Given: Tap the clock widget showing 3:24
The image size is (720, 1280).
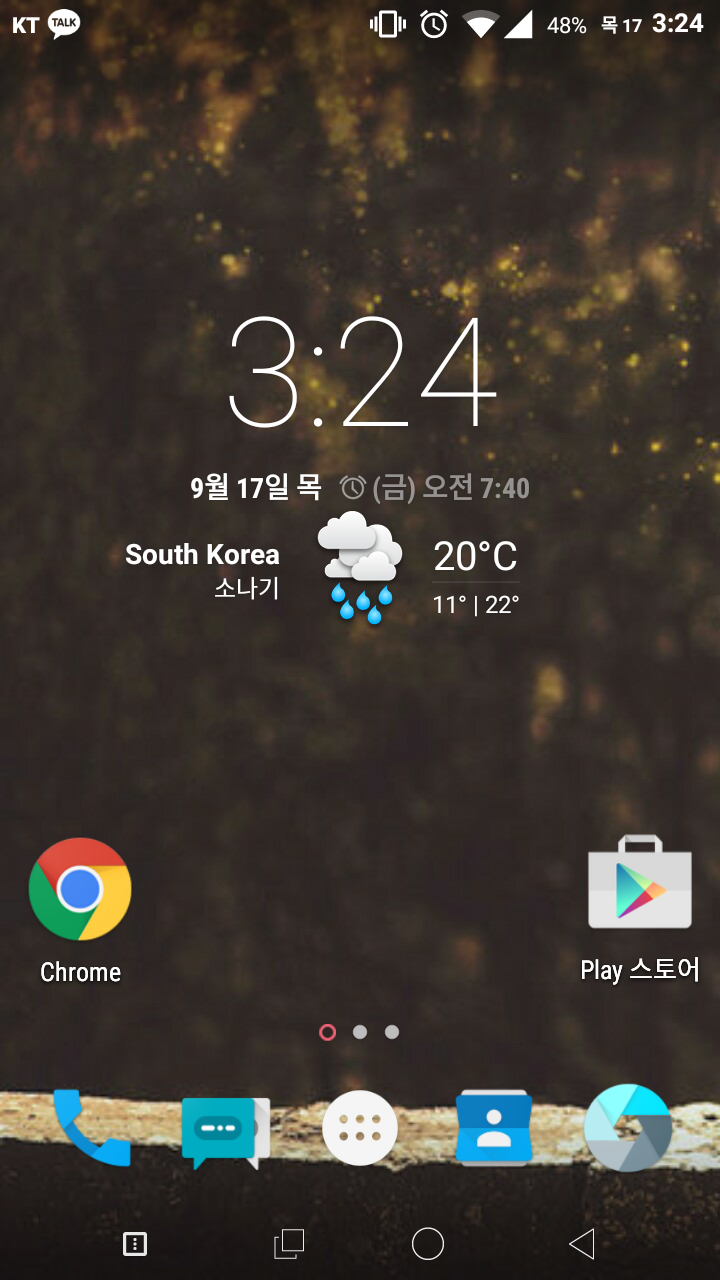Looking at the screenshot, I should coord(361,372).
